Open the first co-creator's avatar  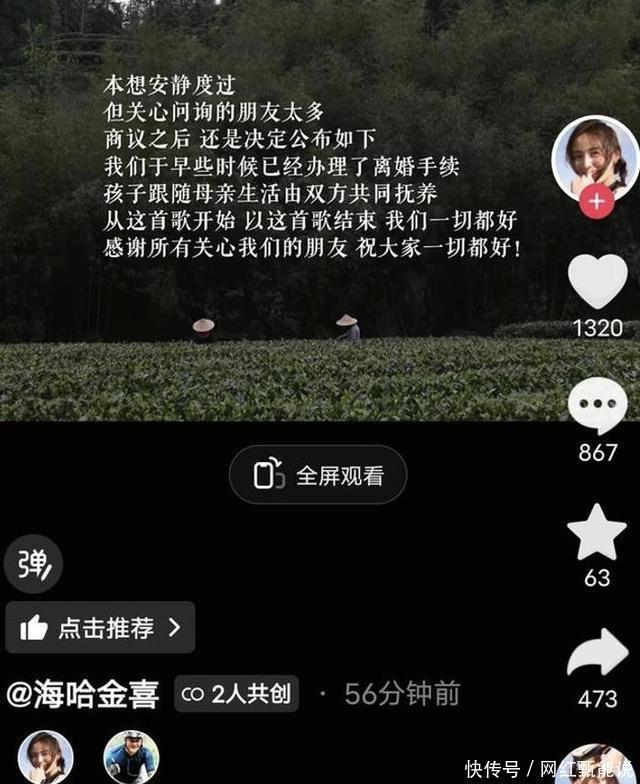[45, 758]
